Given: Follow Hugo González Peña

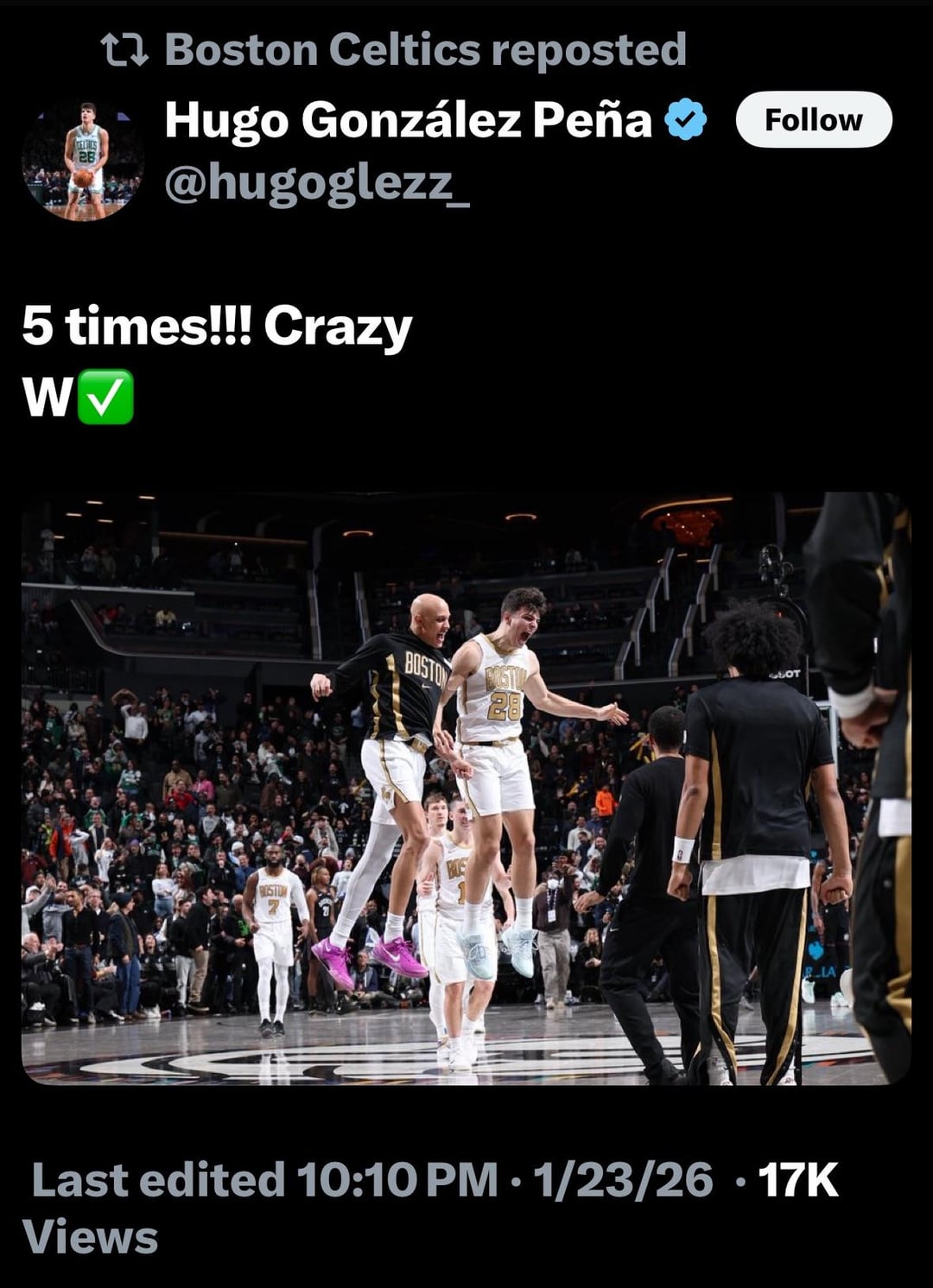Looking at the screenshot, I should pos(813,119).
